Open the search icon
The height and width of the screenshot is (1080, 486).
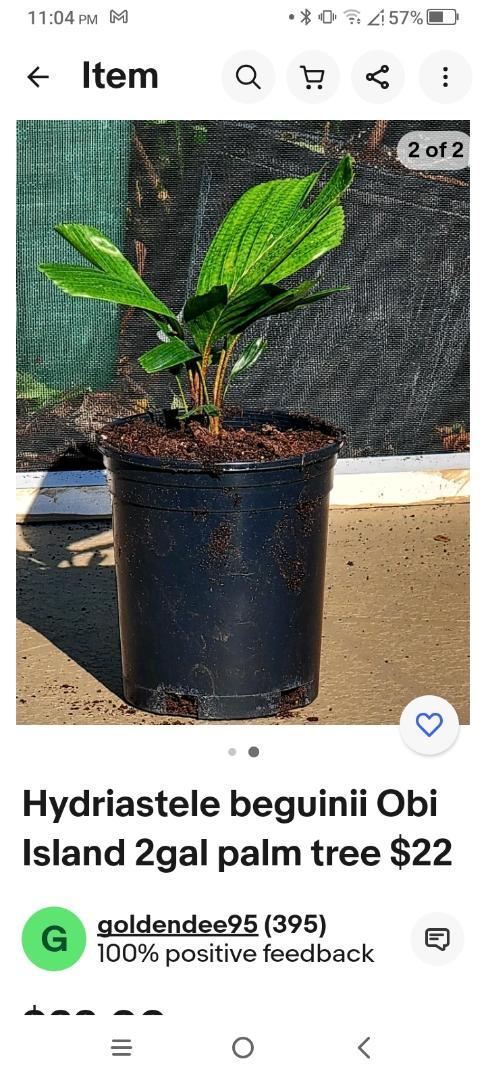click(x=249, y=76)
